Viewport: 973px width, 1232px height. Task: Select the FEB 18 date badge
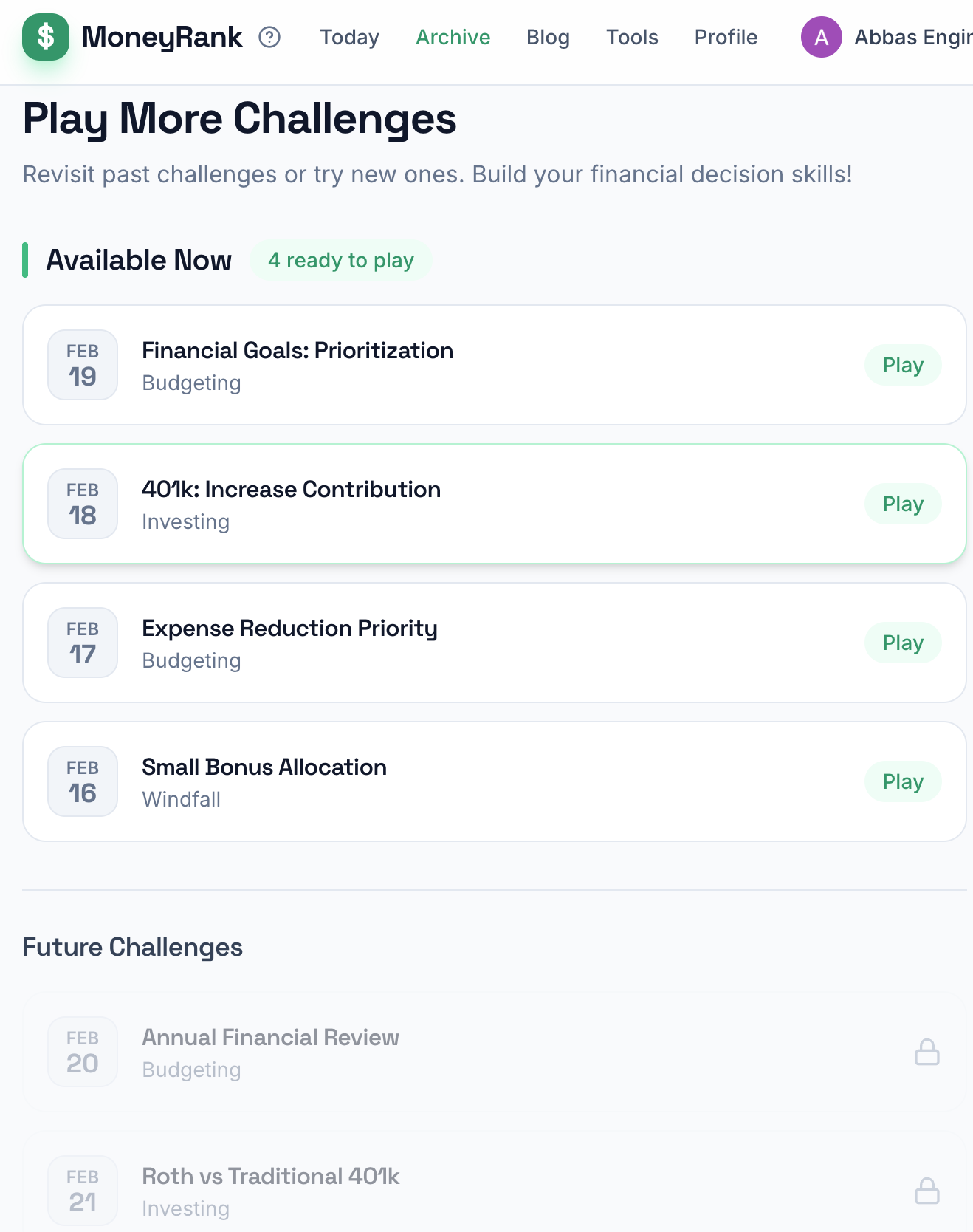pyautogui.click(x=82, y=503)
